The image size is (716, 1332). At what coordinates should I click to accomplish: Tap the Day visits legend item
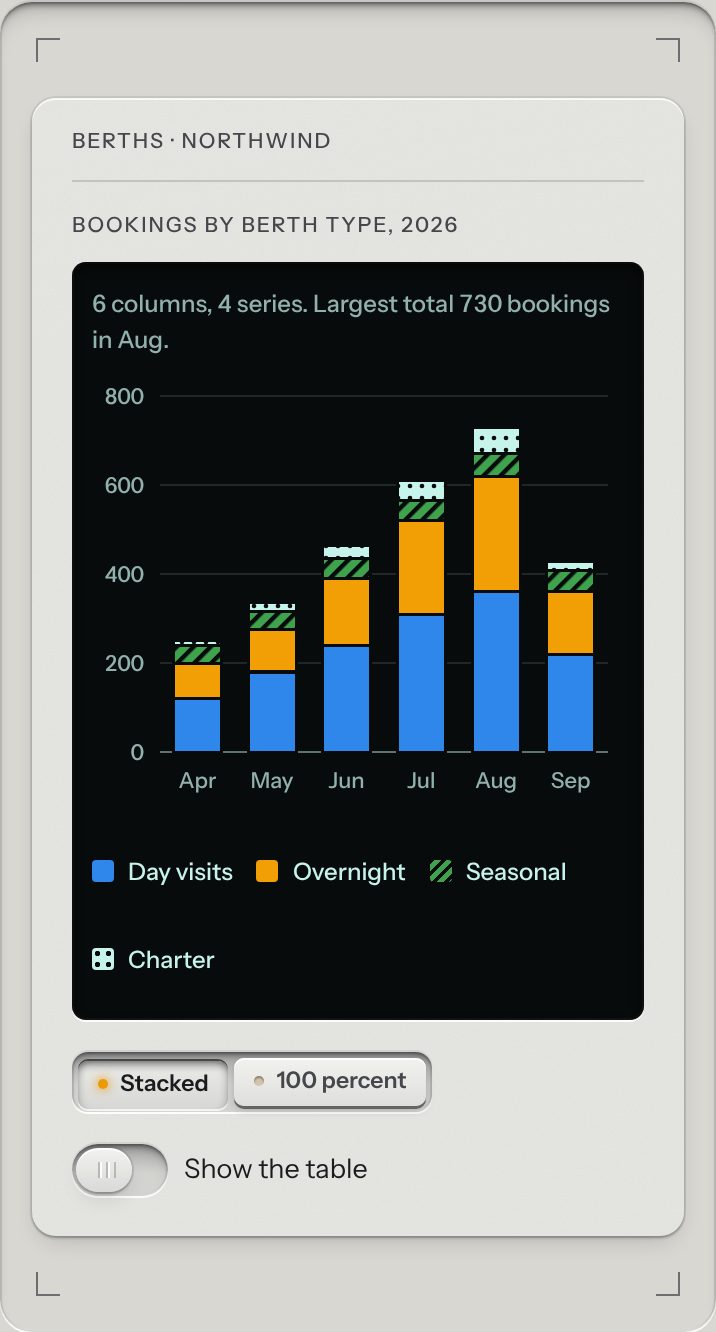tap(162, 872)
